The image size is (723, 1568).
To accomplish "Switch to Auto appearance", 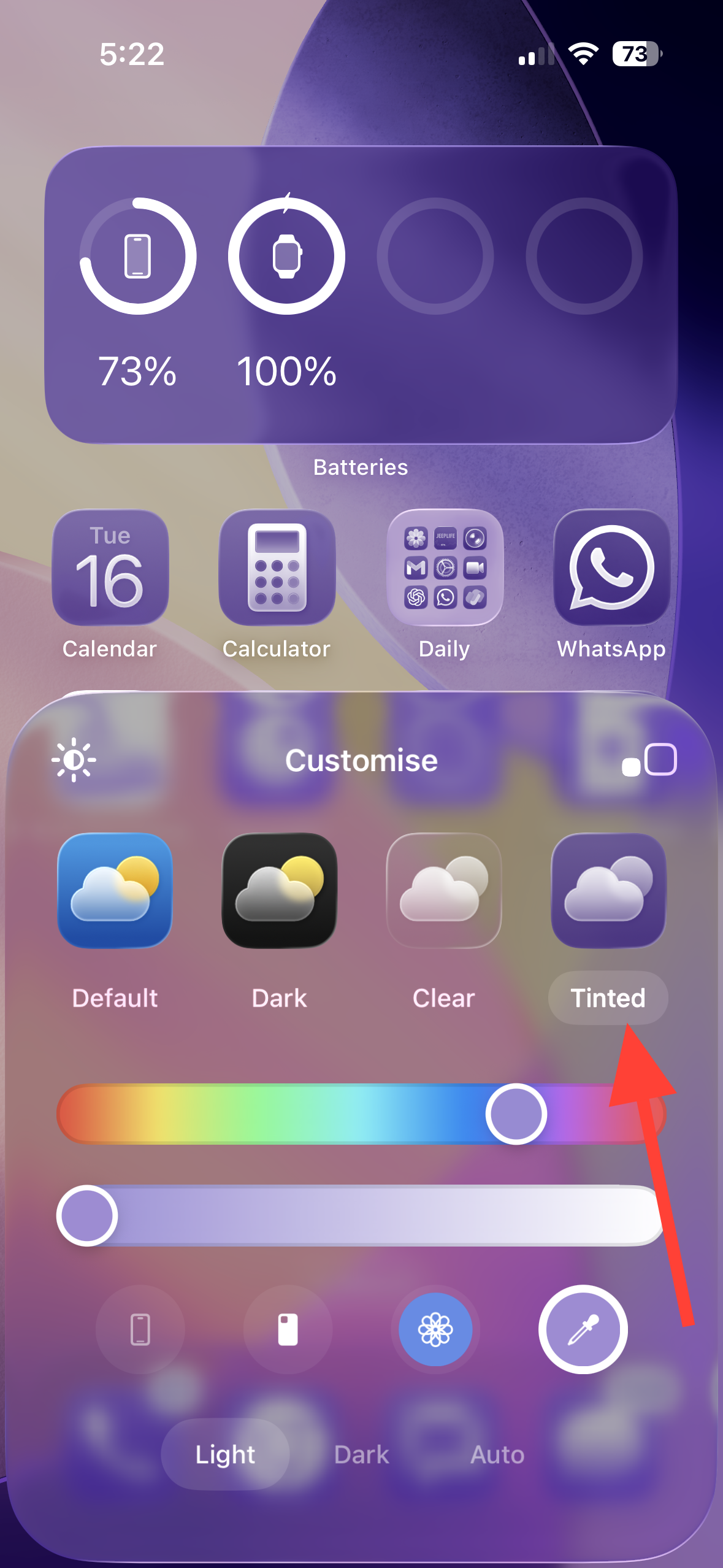I will [x=497, y=1454].
